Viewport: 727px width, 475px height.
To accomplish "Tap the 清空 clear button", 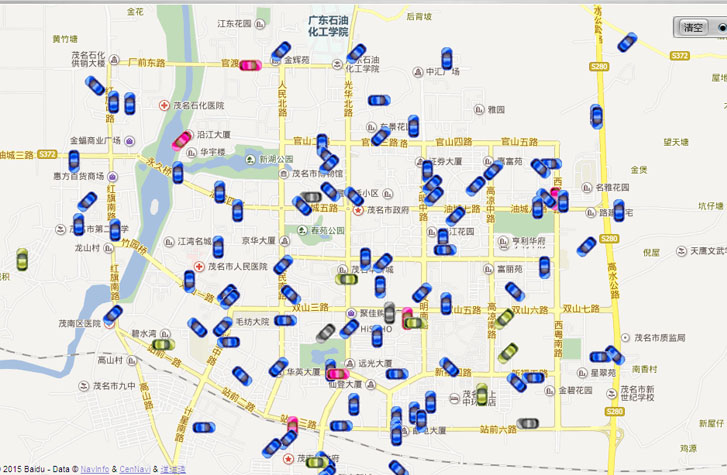I will tap(692, 27).
